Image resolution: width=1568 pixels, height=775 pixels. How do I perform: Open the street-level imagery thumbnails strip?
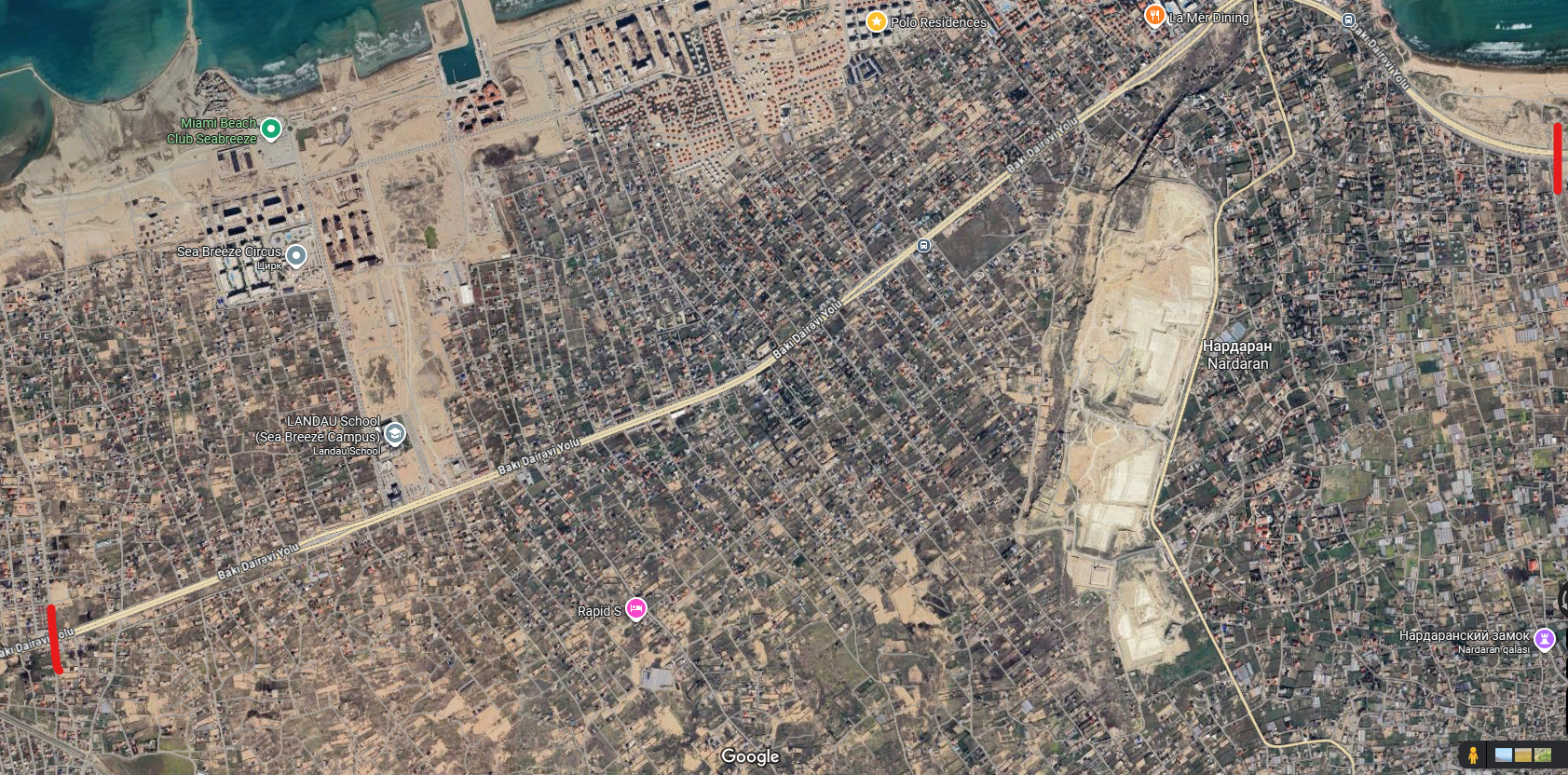click(x=1522, y=755)
